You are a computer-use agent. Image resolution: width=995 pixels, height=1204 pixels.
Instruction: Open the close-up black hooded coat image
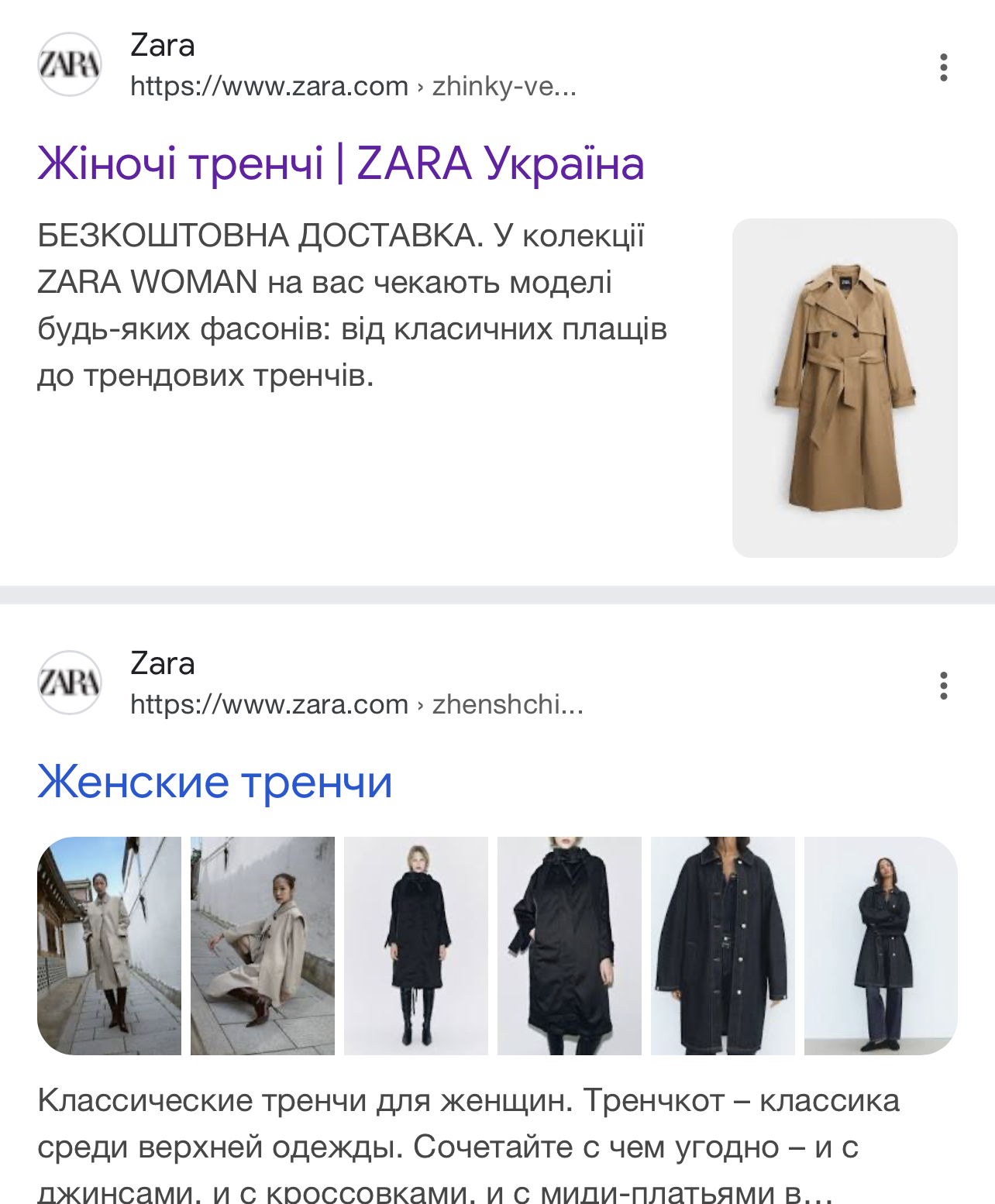(x=570, y=945)
